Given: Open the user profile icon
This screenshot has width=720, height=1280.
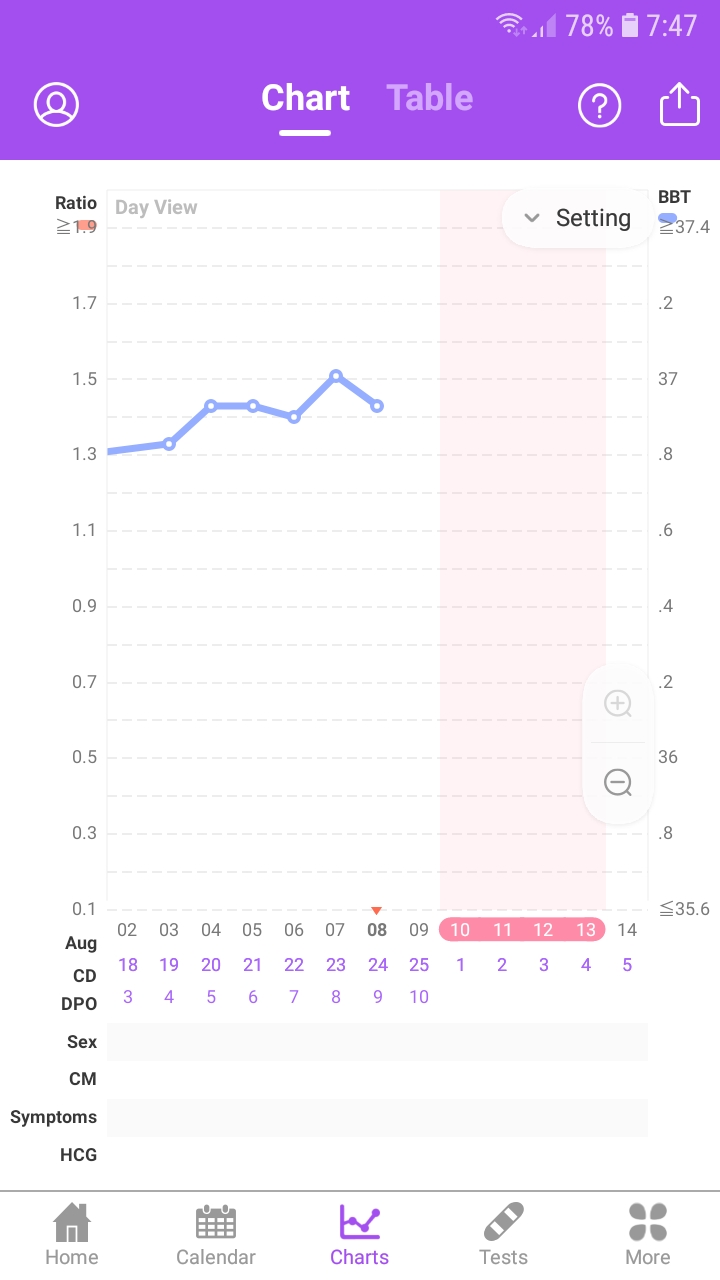Looking at the screenshot, I should (x=56, y=104).
